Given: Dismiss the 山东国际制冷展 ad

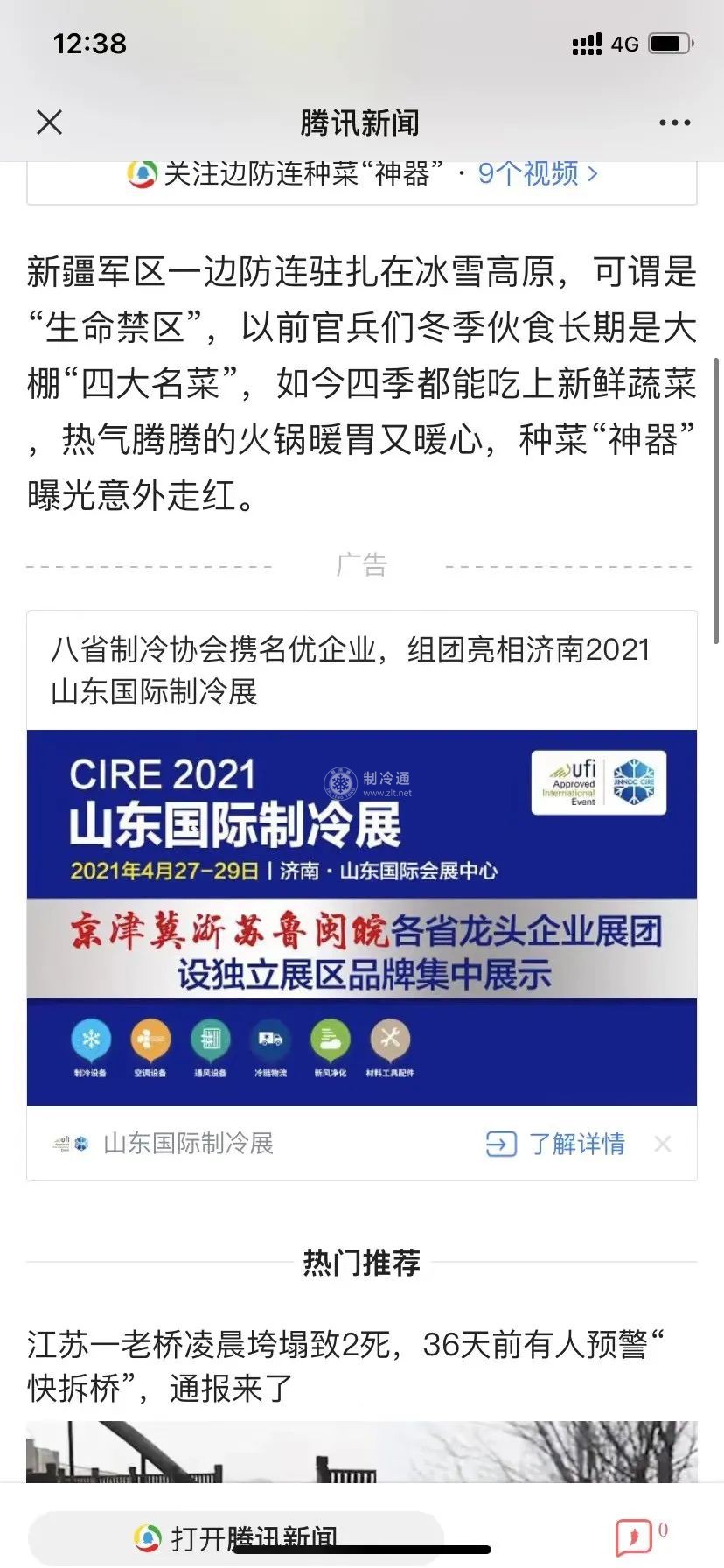Looking at the screenshot, I should [x=663, y=1144].
